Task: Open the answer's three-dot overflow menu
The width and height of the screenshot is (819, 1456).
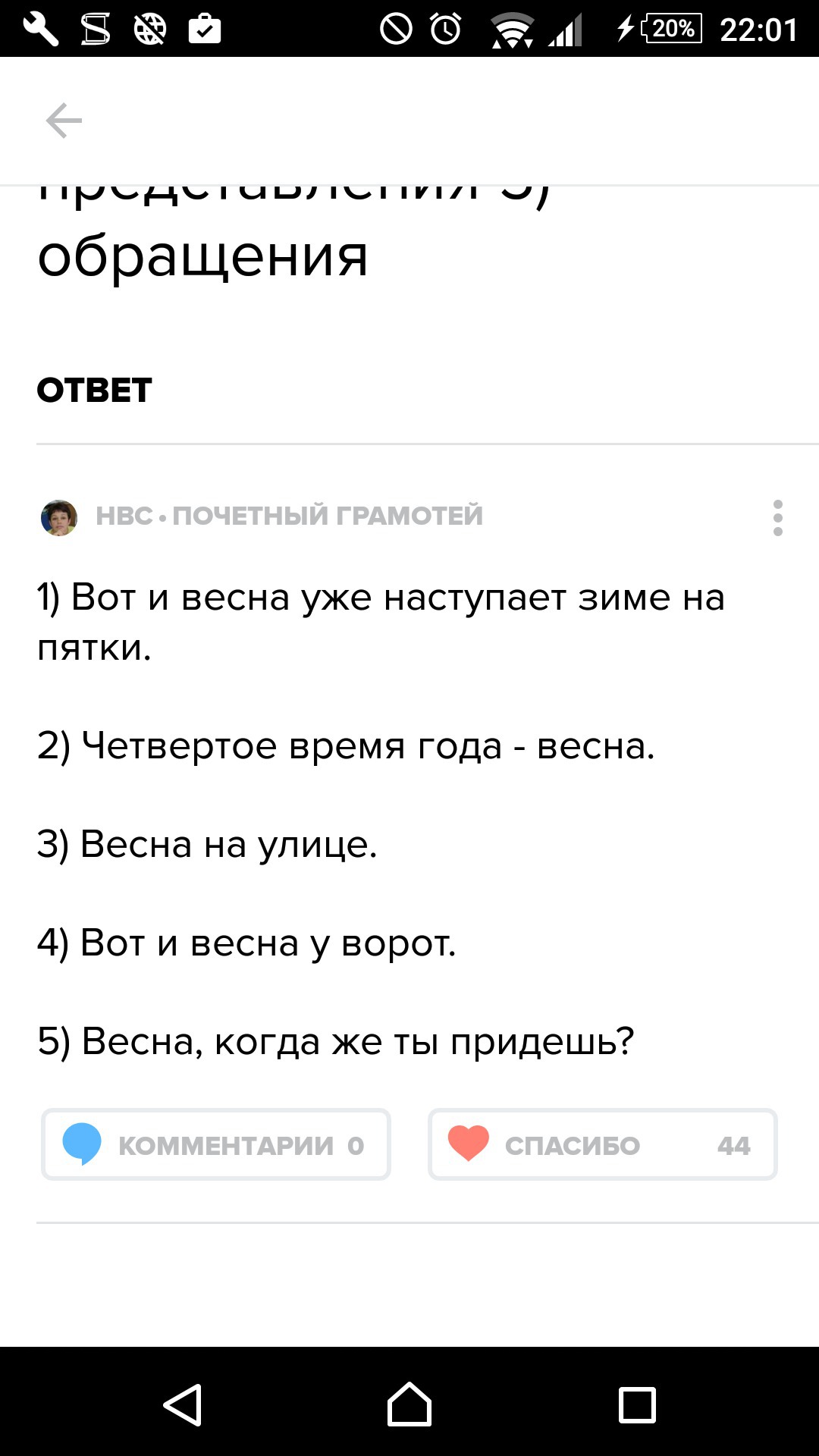Action: pos(777,518)
